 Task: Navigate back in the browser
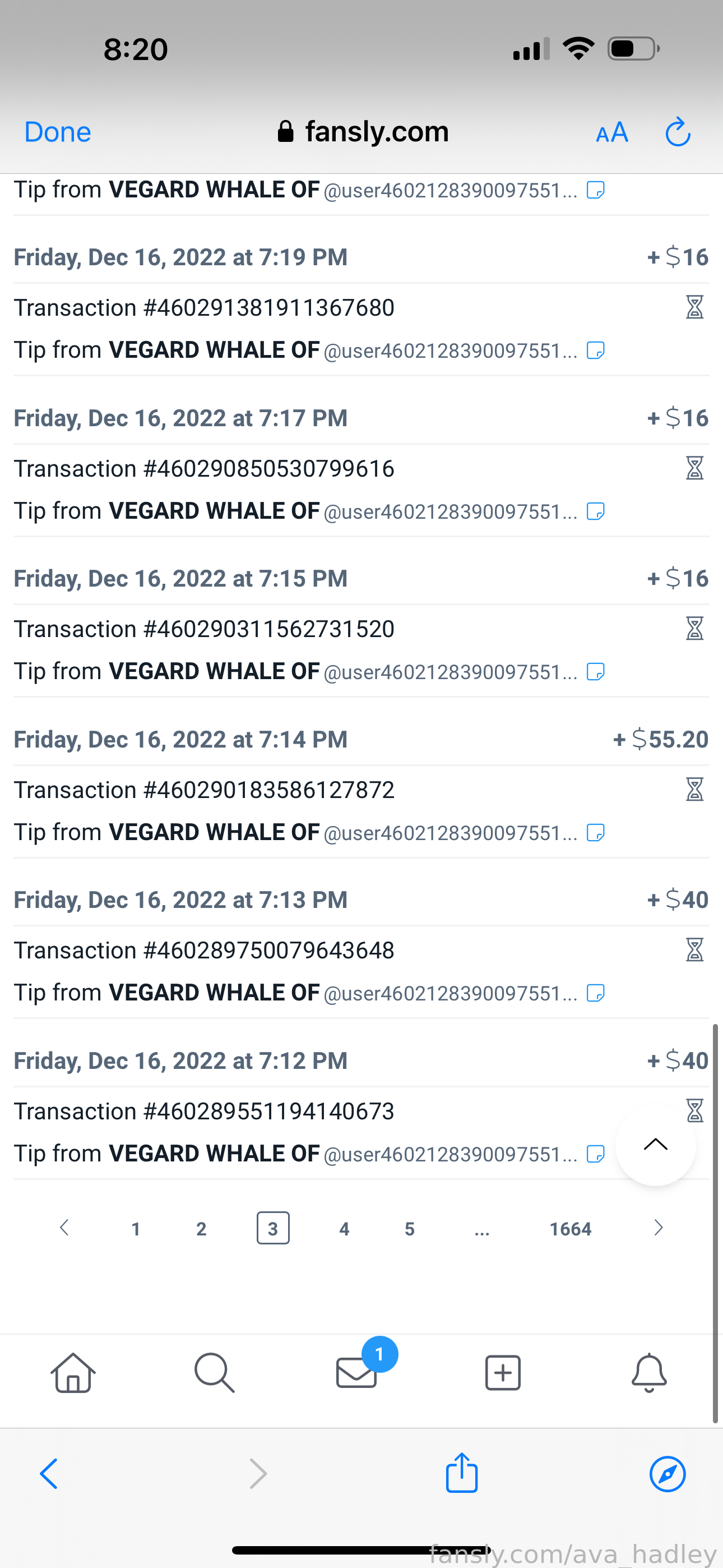point(49,1474)
